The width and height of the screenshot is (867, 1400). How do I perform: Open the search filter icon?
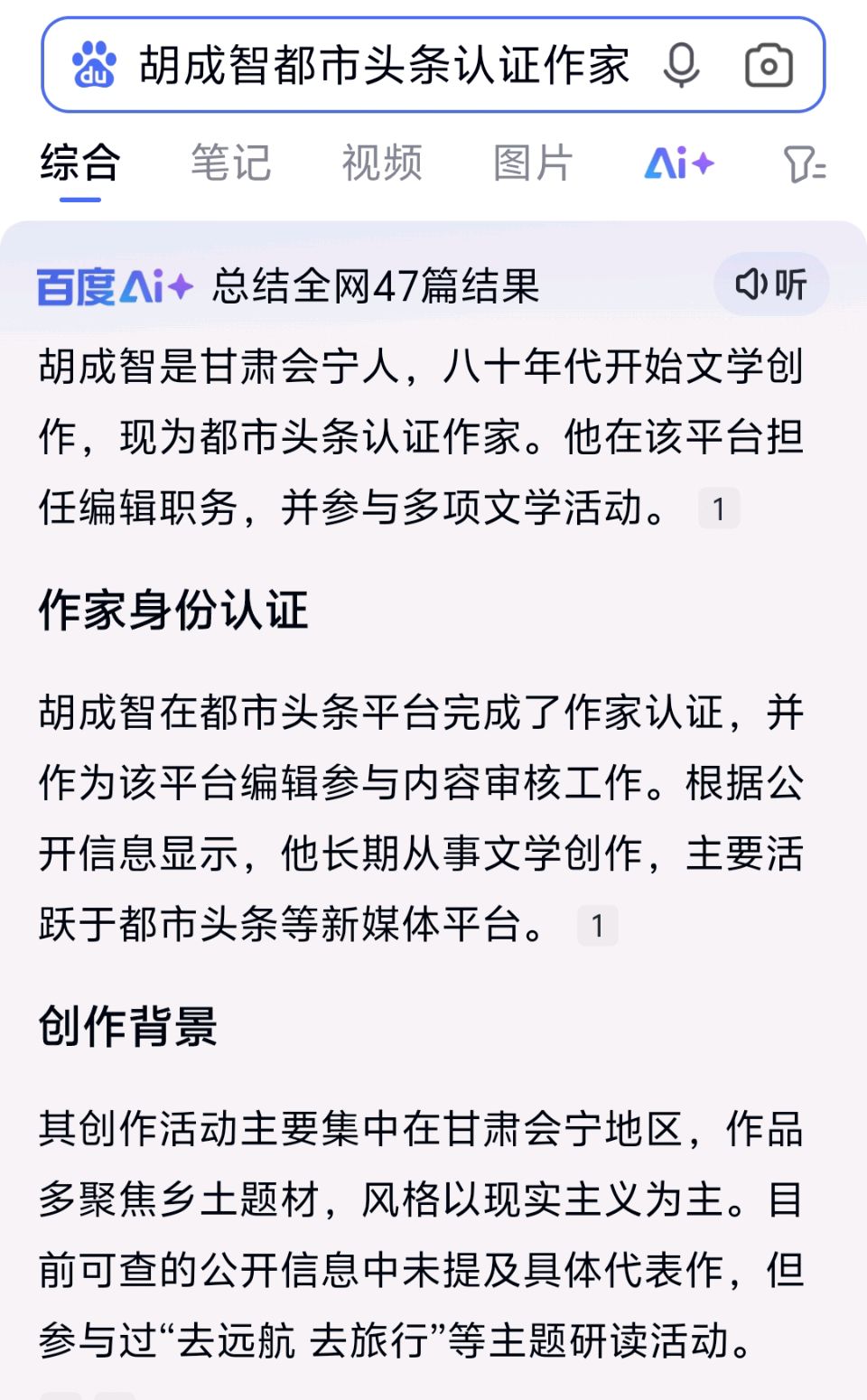[804, 164]
